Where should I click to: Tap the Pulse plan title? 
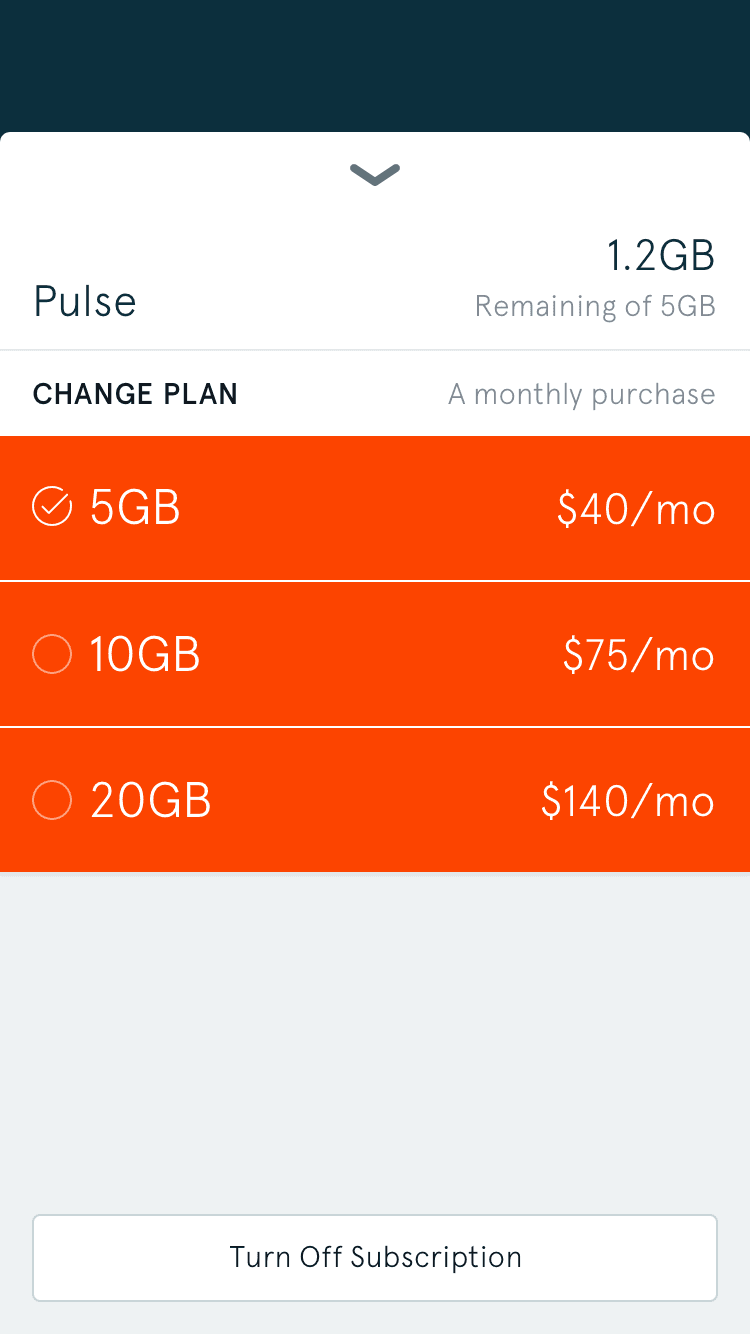85,301
